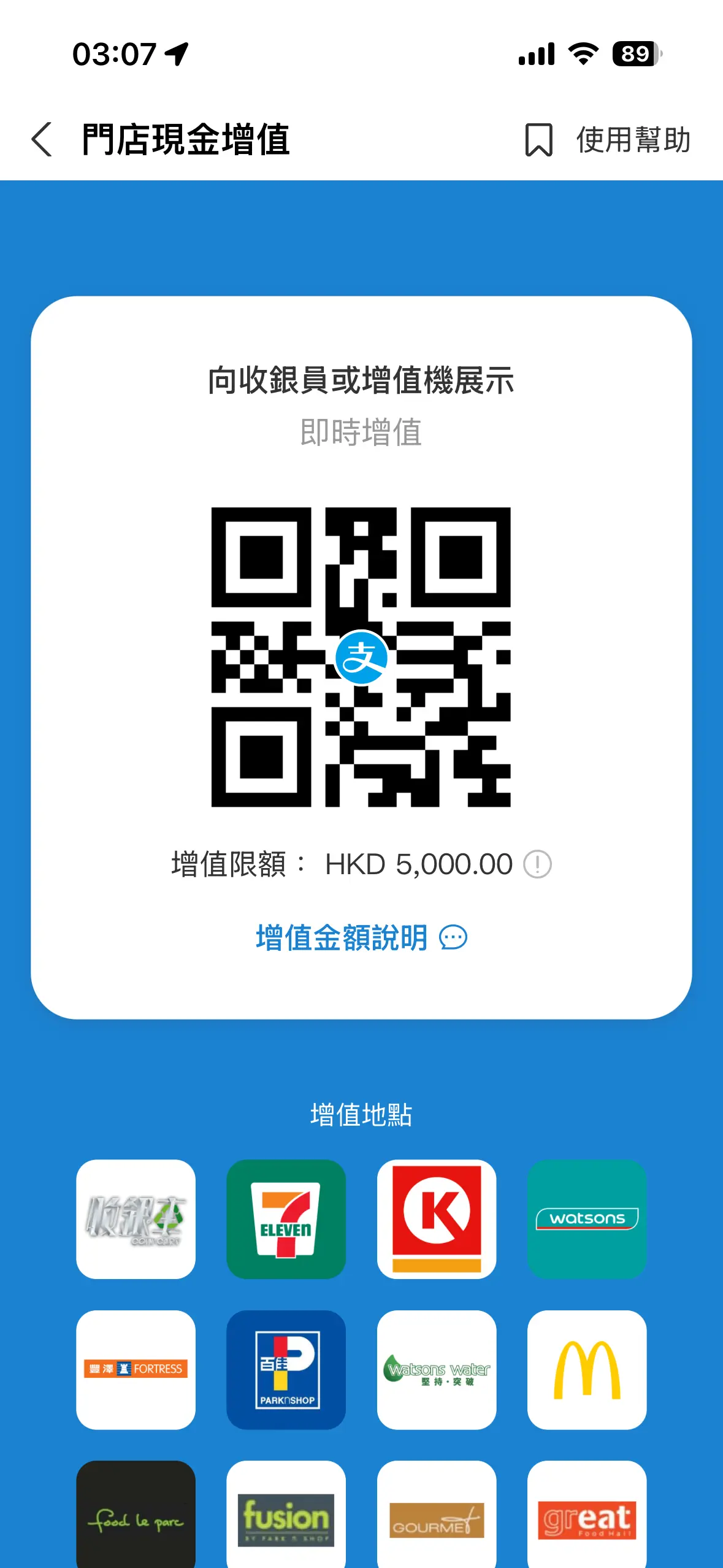
Task: Open the Watsons location tile
Action: pos(587,1219)
